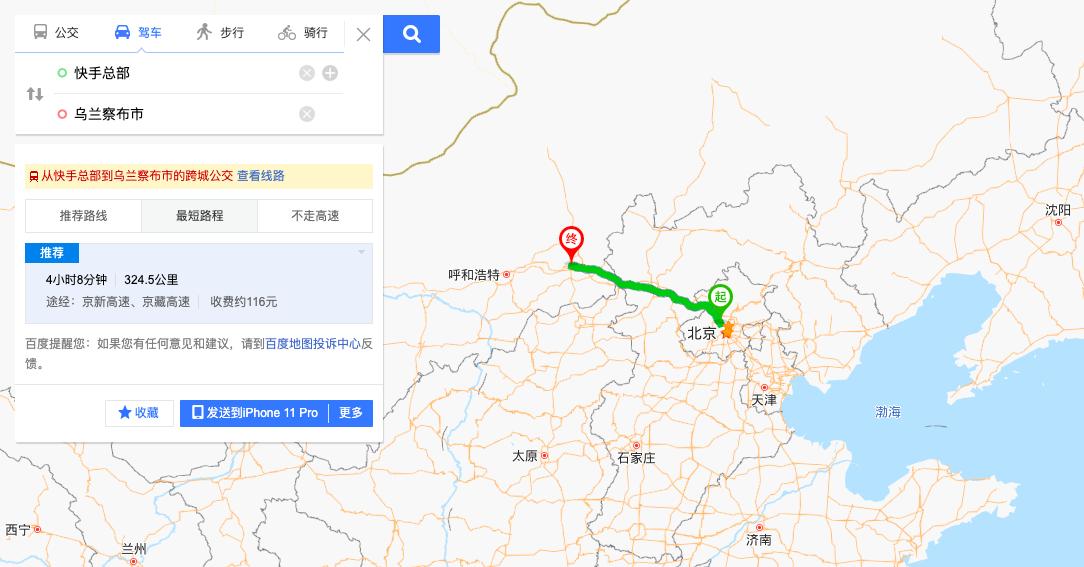Viewport: 1084px width, 567px height.
Task: Switch to 骑行 cycling mode
Action: click(x=303, y=32)
